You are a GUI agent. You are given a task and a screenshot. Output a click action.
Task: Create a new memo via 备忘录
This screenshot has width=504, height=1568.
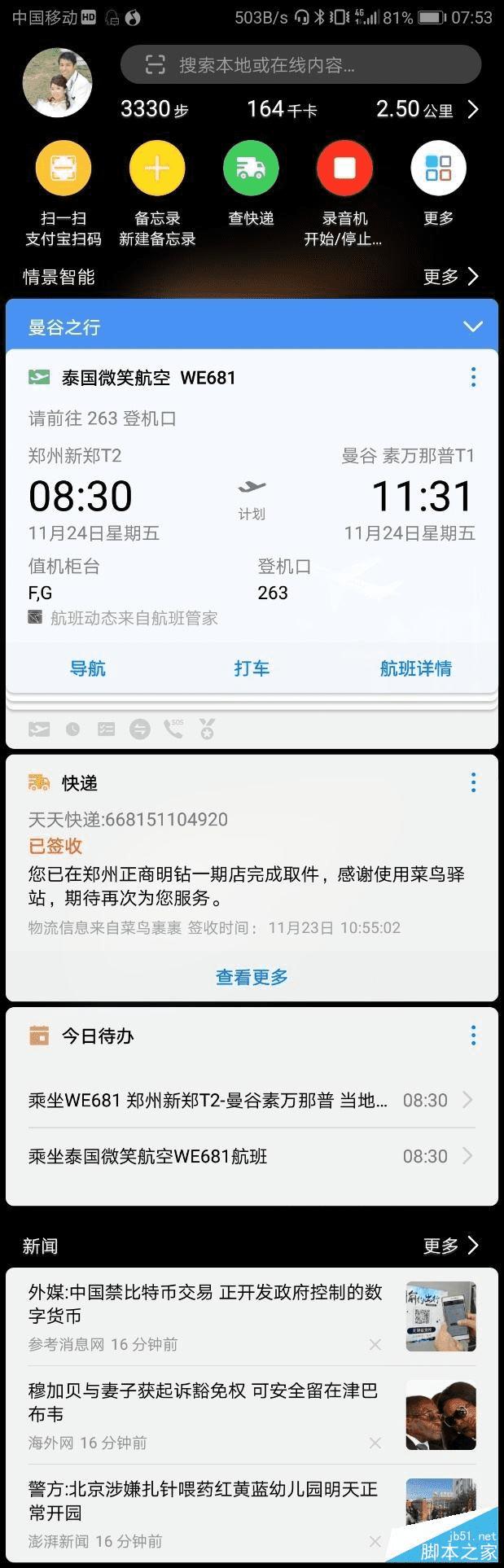pos(157,169)
